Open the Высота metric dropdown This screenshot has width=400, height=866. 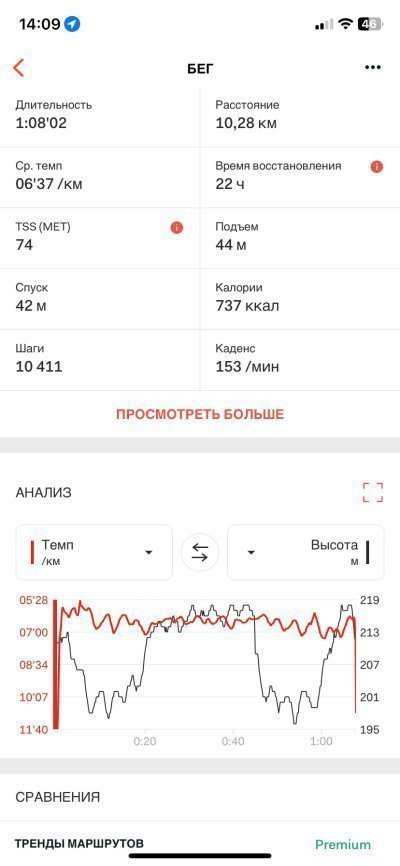[306, 552]
